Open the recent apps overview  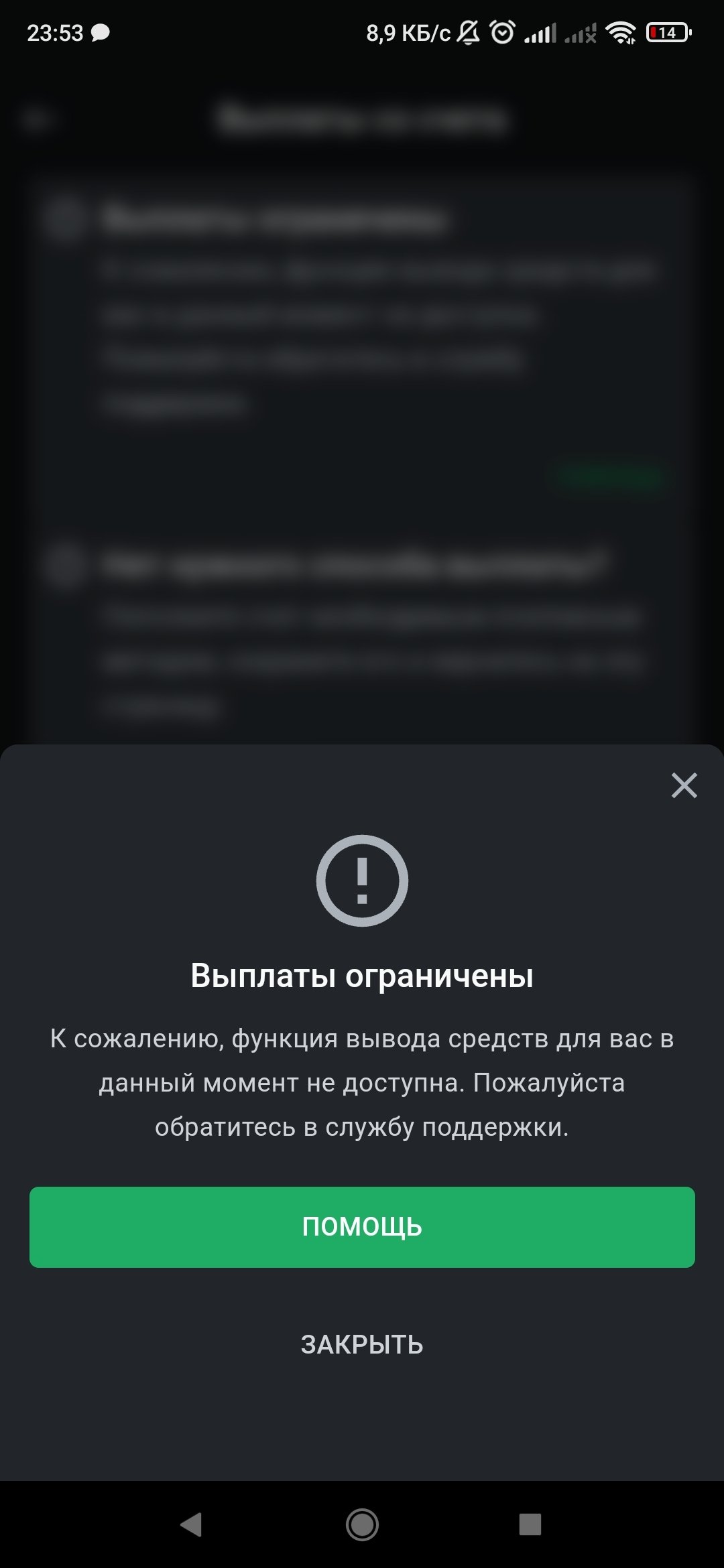click(530, 1524)
